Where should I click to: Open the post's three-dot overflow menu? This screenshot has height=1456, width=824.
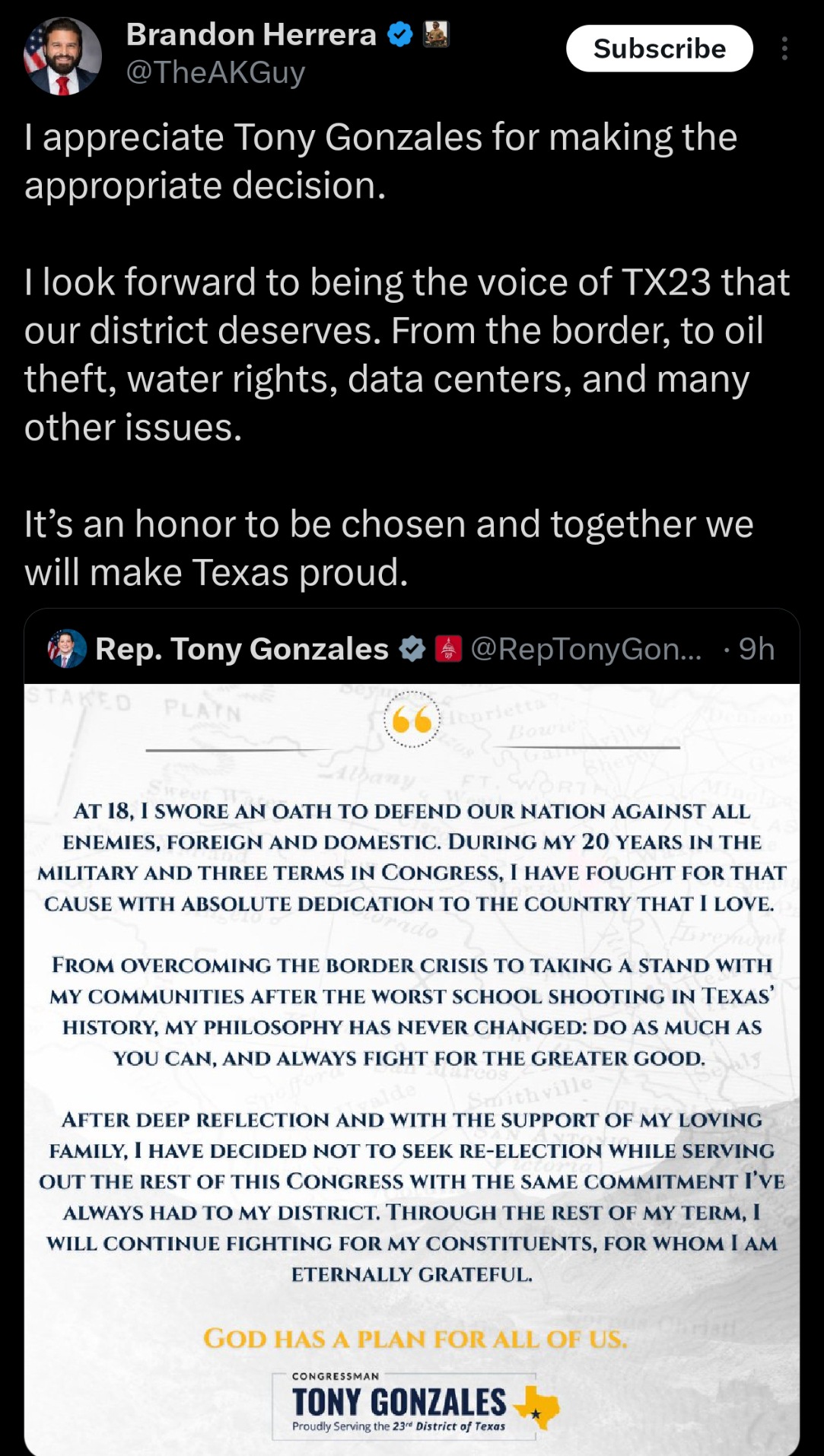click(784, 49)
